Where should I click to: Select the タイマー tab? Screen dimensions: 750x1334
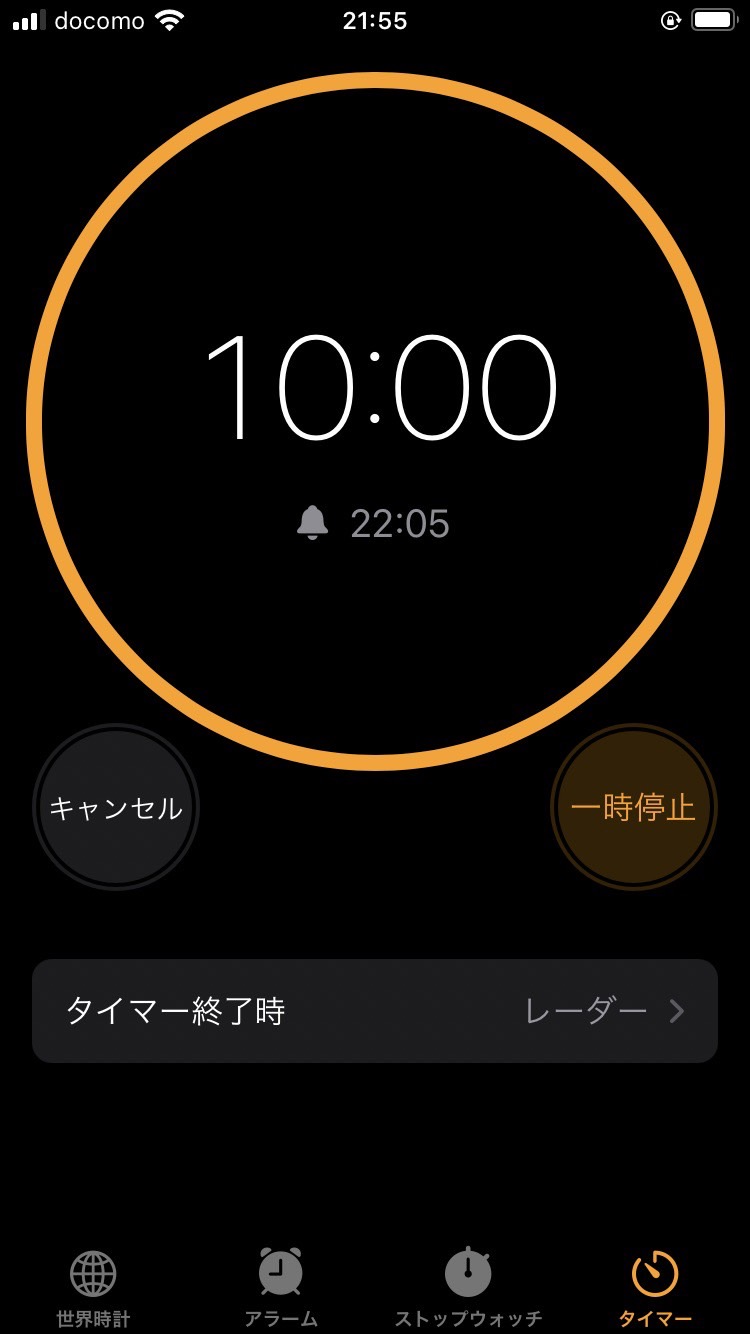pyautogui.click(x=655, y=1287)
